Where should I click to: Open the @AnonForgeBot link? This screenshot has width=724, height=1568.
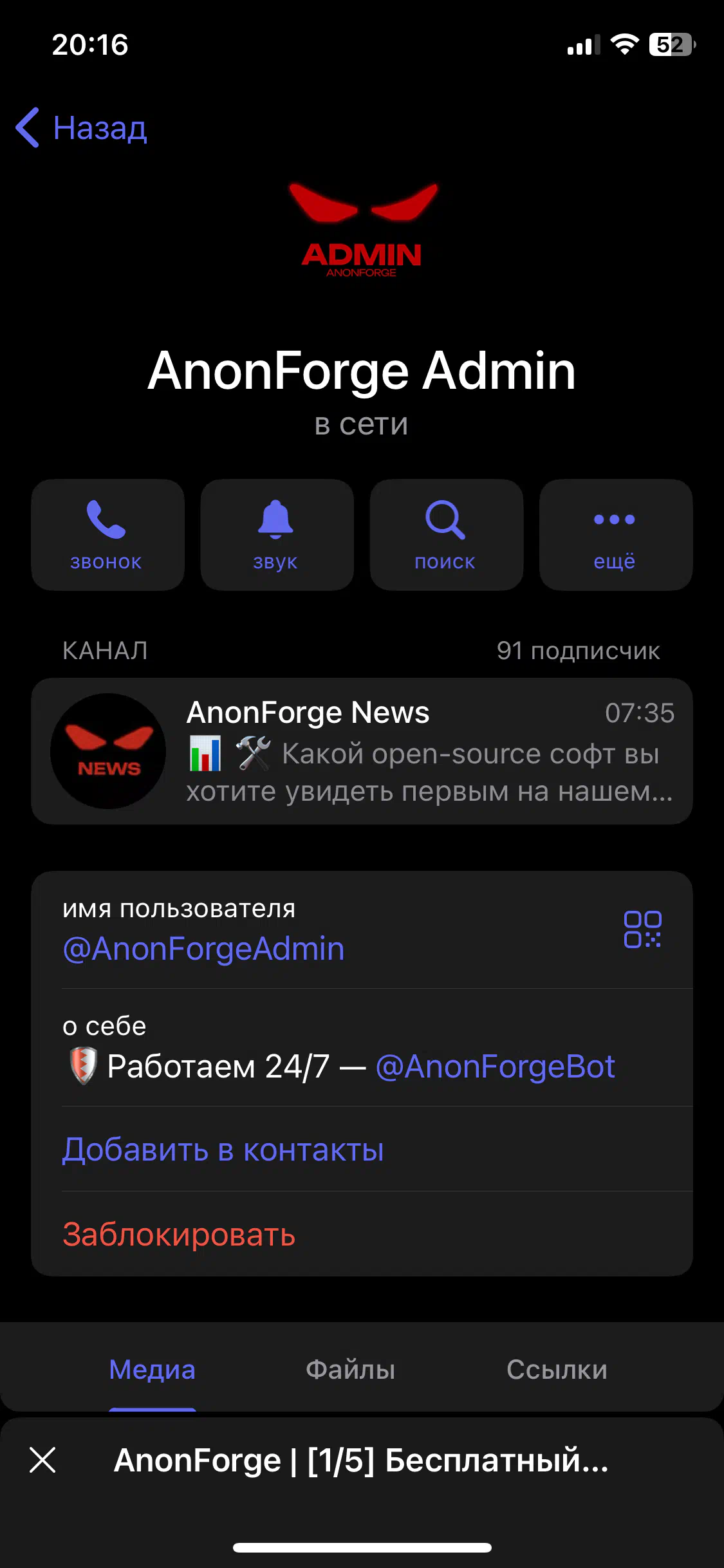495,1067
